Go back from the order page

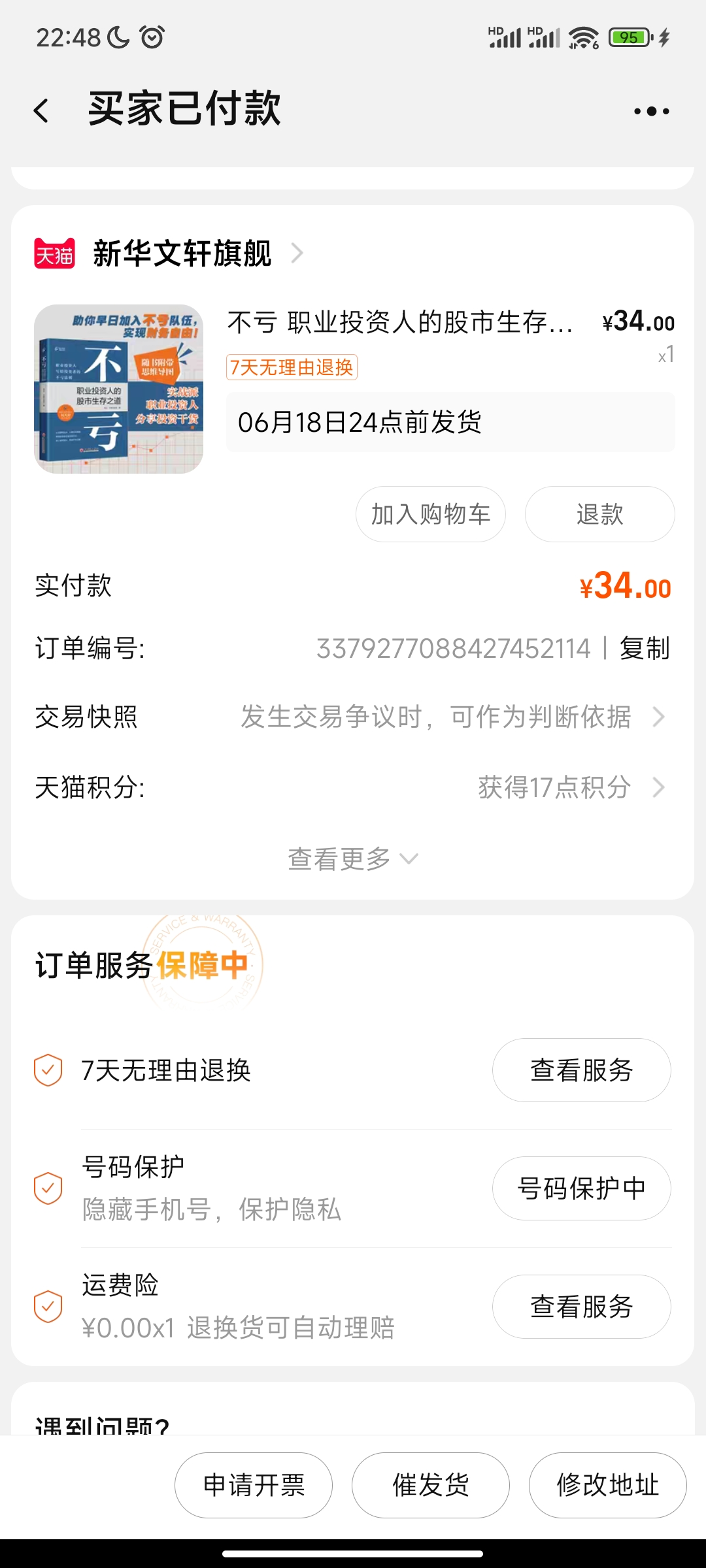point(42,110)
